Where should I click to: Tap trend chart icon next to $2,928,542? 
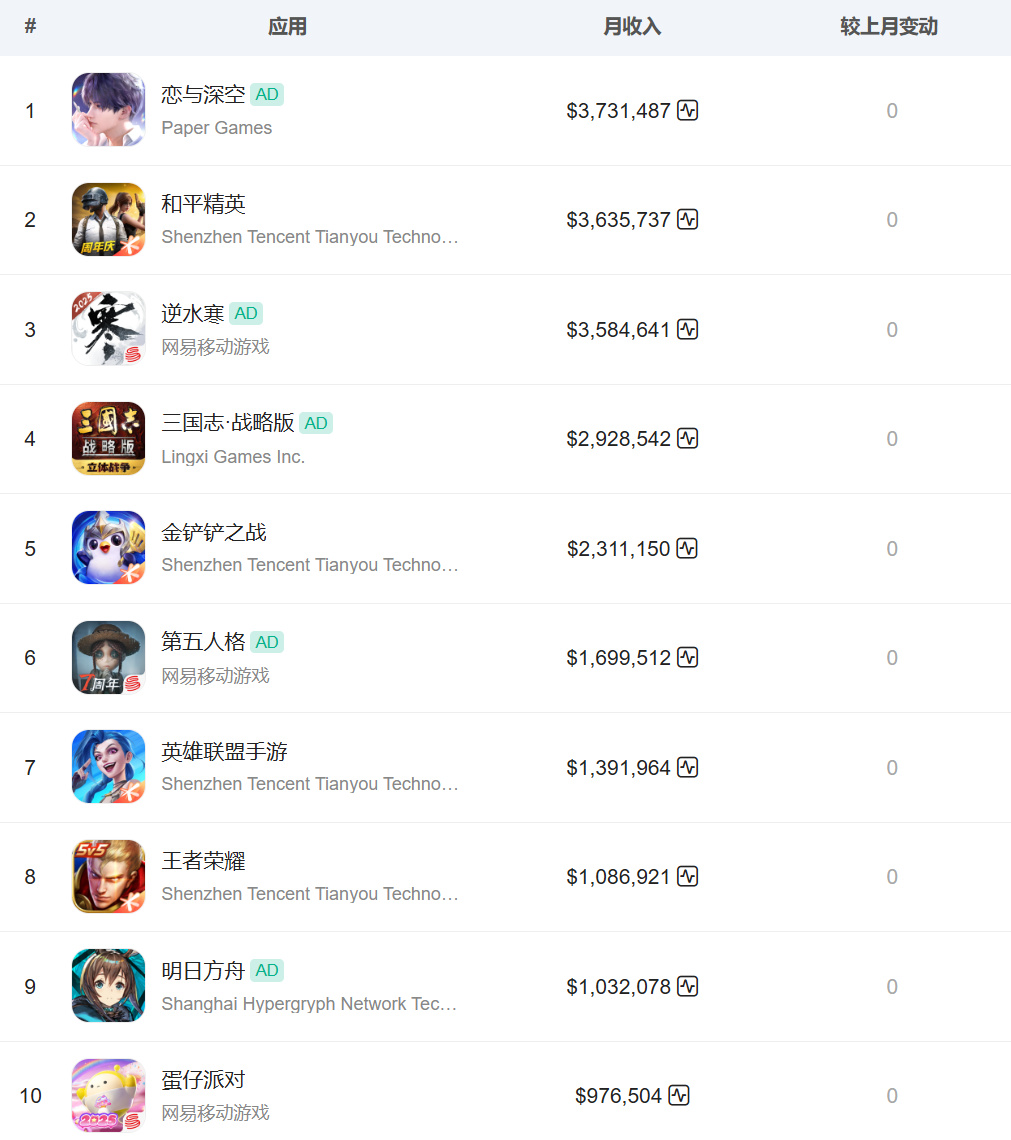pos(687,439)
